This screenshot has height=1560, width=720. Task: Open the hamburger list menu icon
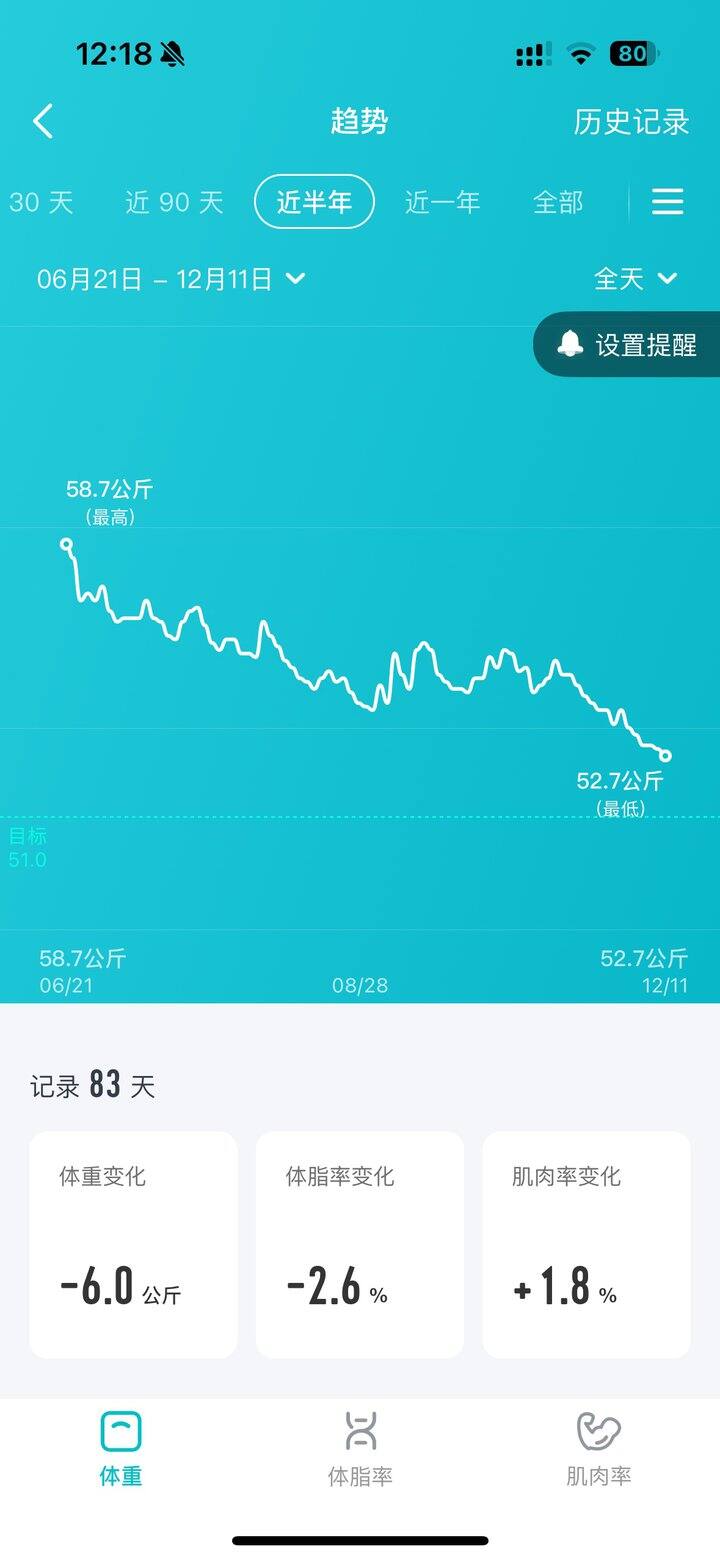pyautogui.click(x=668, y=202)
